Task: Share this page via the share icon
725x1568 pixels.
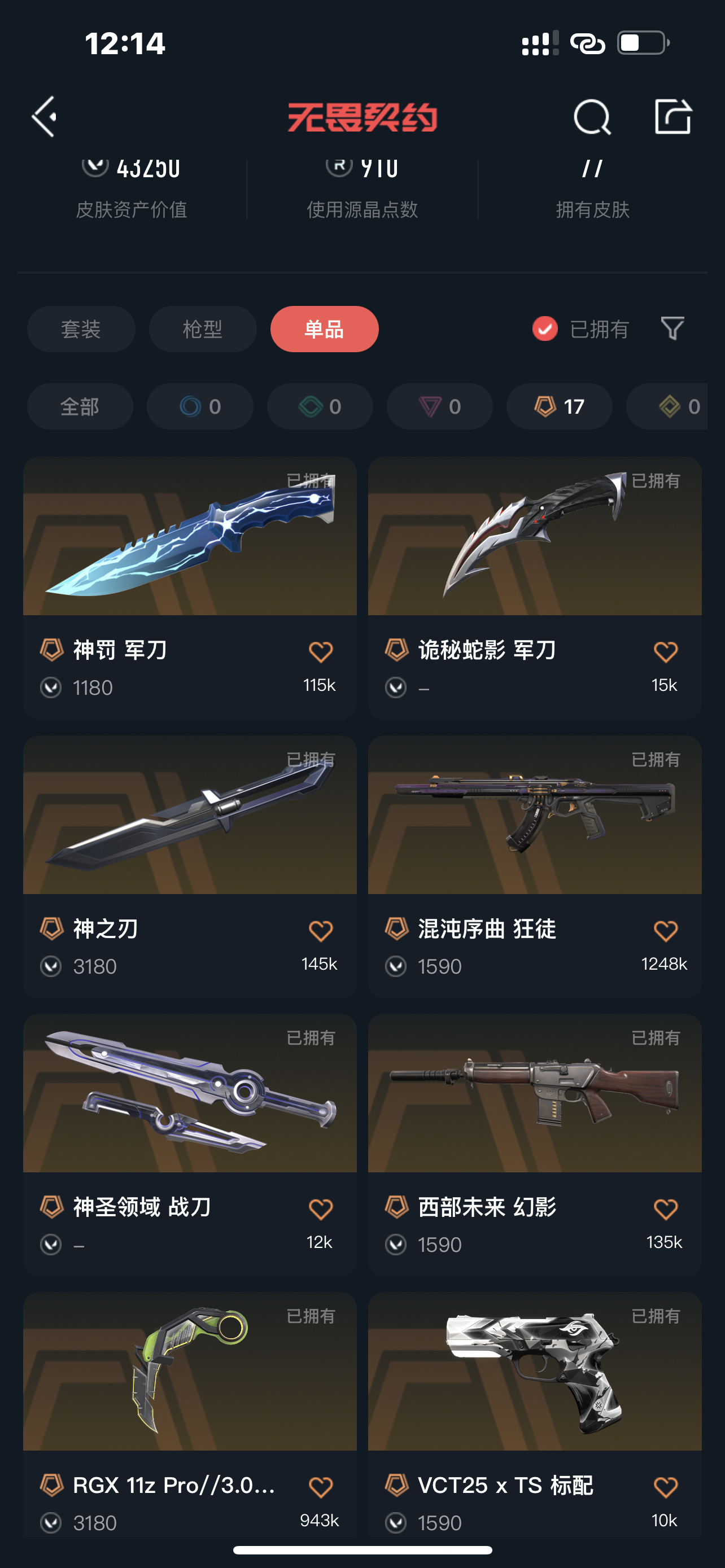Action: (x=672, y=116)
